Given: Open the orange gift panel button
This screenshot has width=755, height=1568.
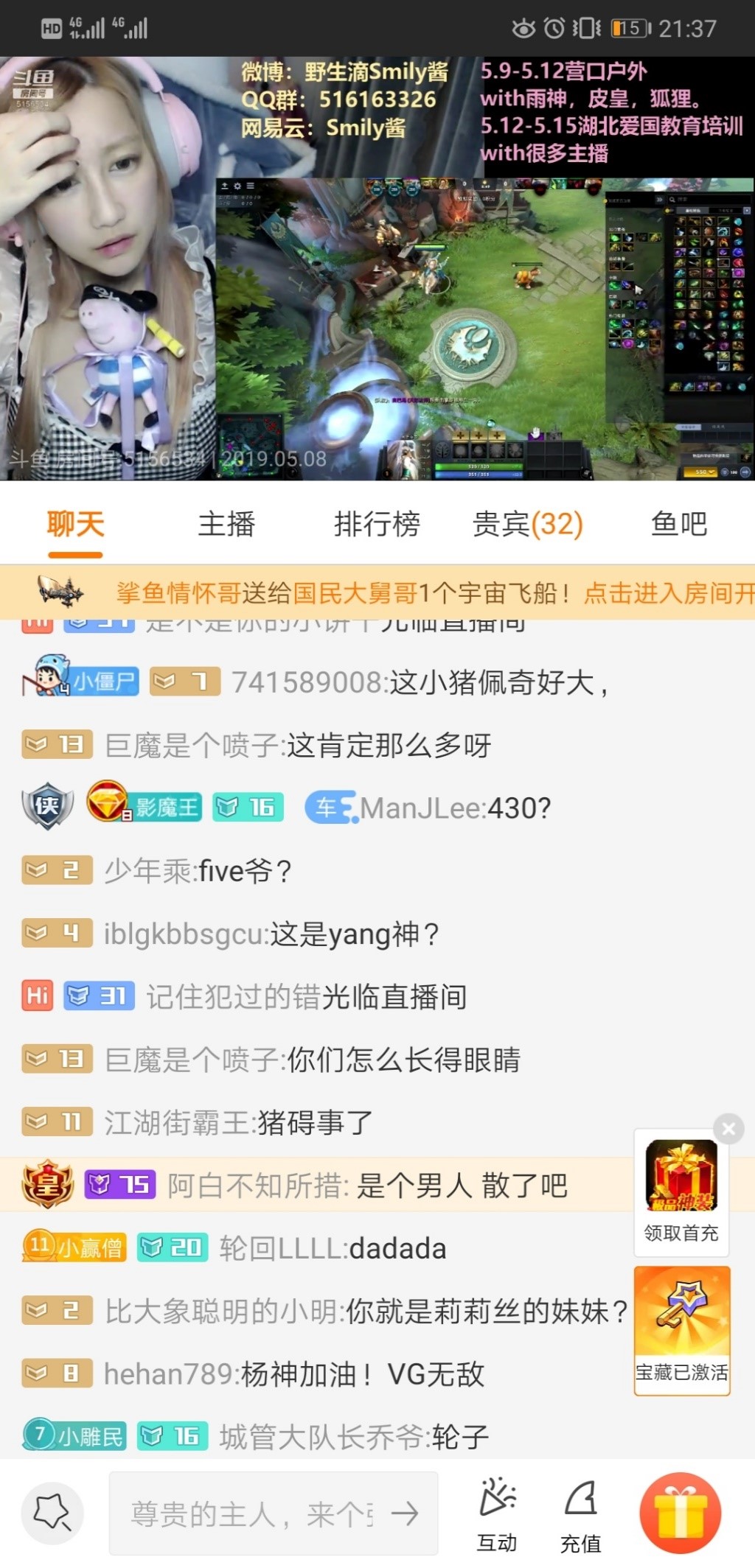Looking at the screenshot, I should pyautogui.click(x=680, y=1513).
